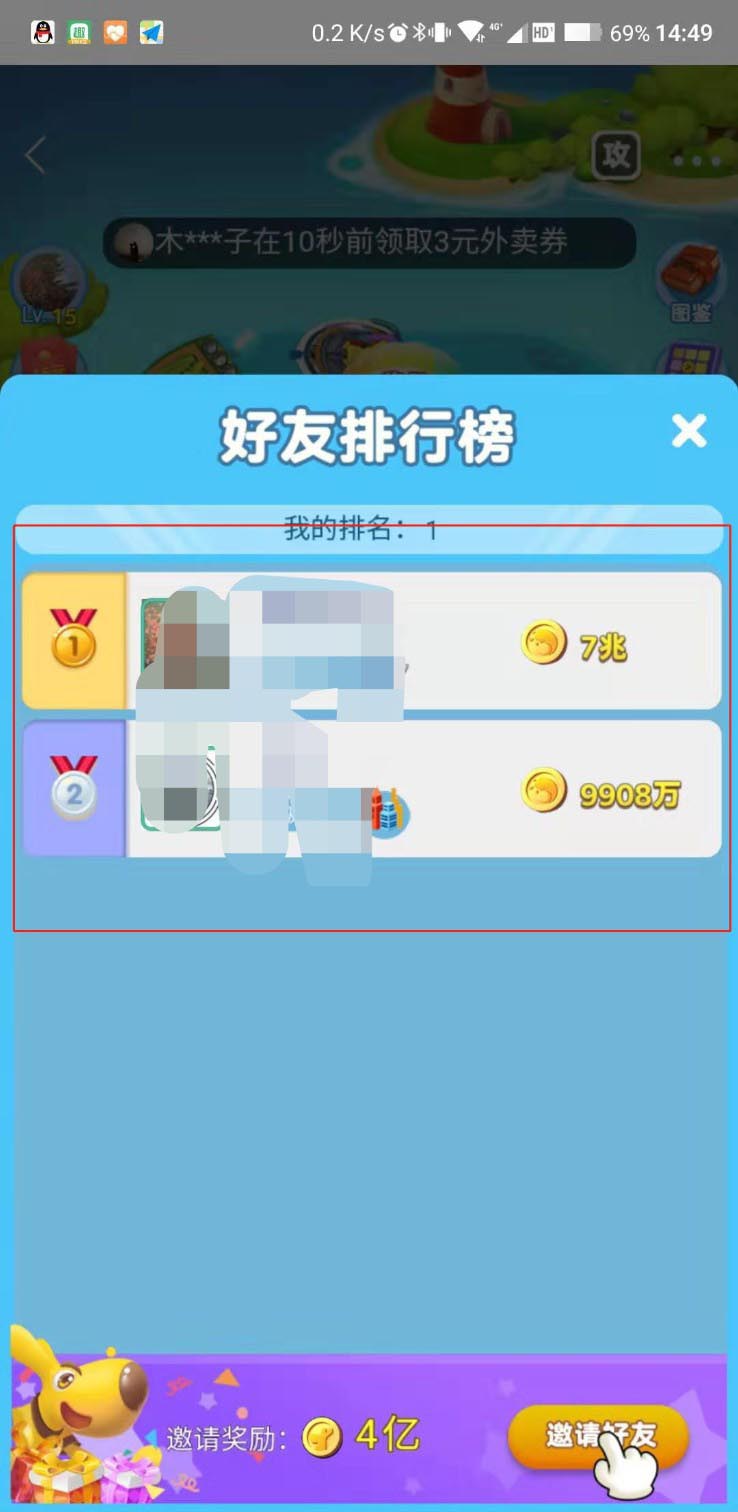Open the 图鉴 collection icon
The image size is (738, 1512).
690,280
